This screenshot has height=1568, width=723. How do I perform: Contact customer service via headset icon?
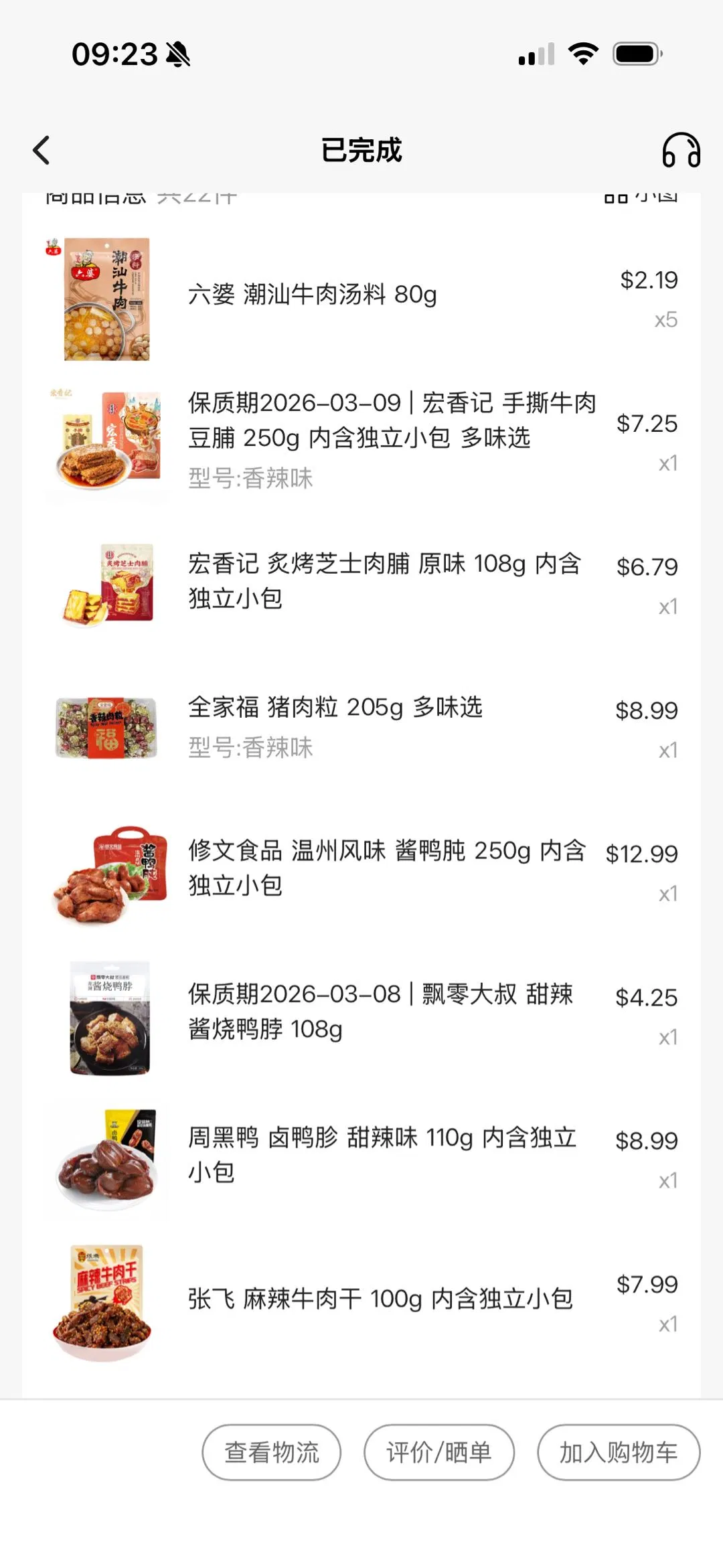(x=681, y=150)
